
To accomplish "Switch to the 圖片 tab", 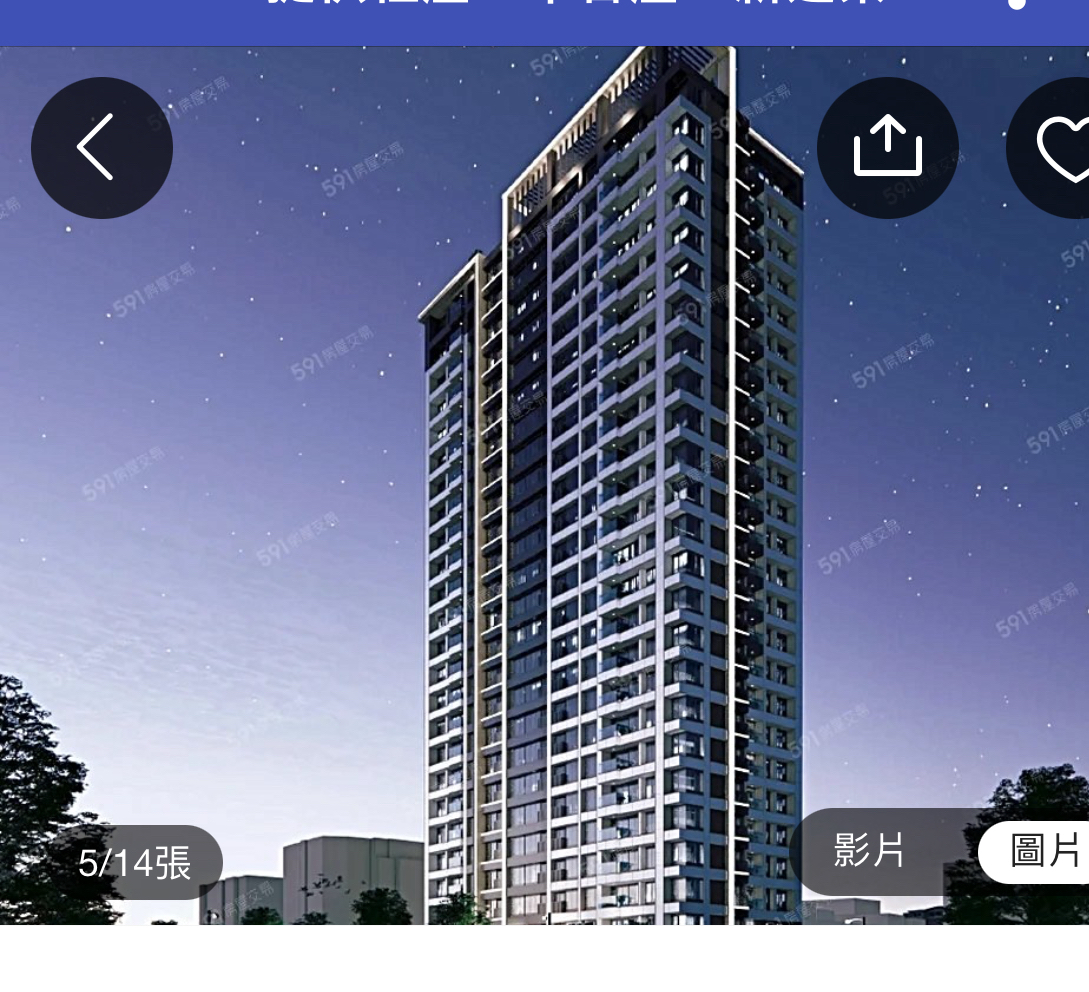I will pyautogui.click(x=1040, y=852).
